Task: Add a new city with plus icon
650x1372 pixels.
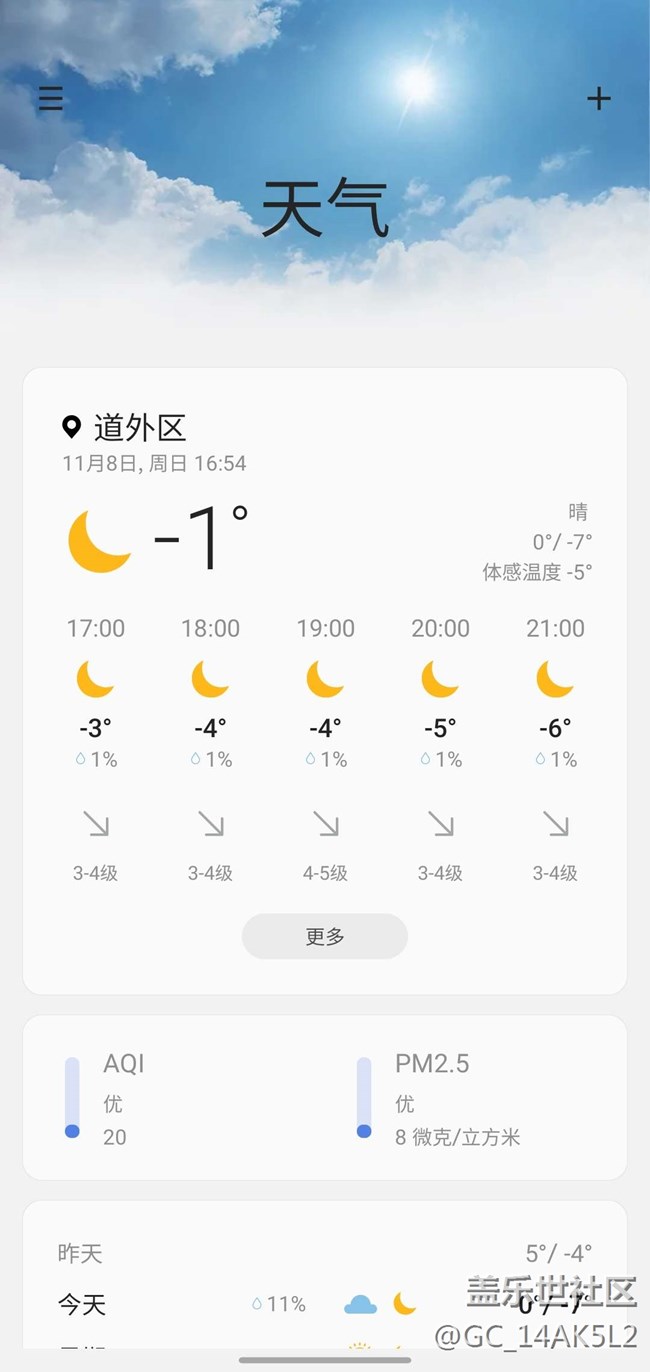Action: (x=598, y=98)
